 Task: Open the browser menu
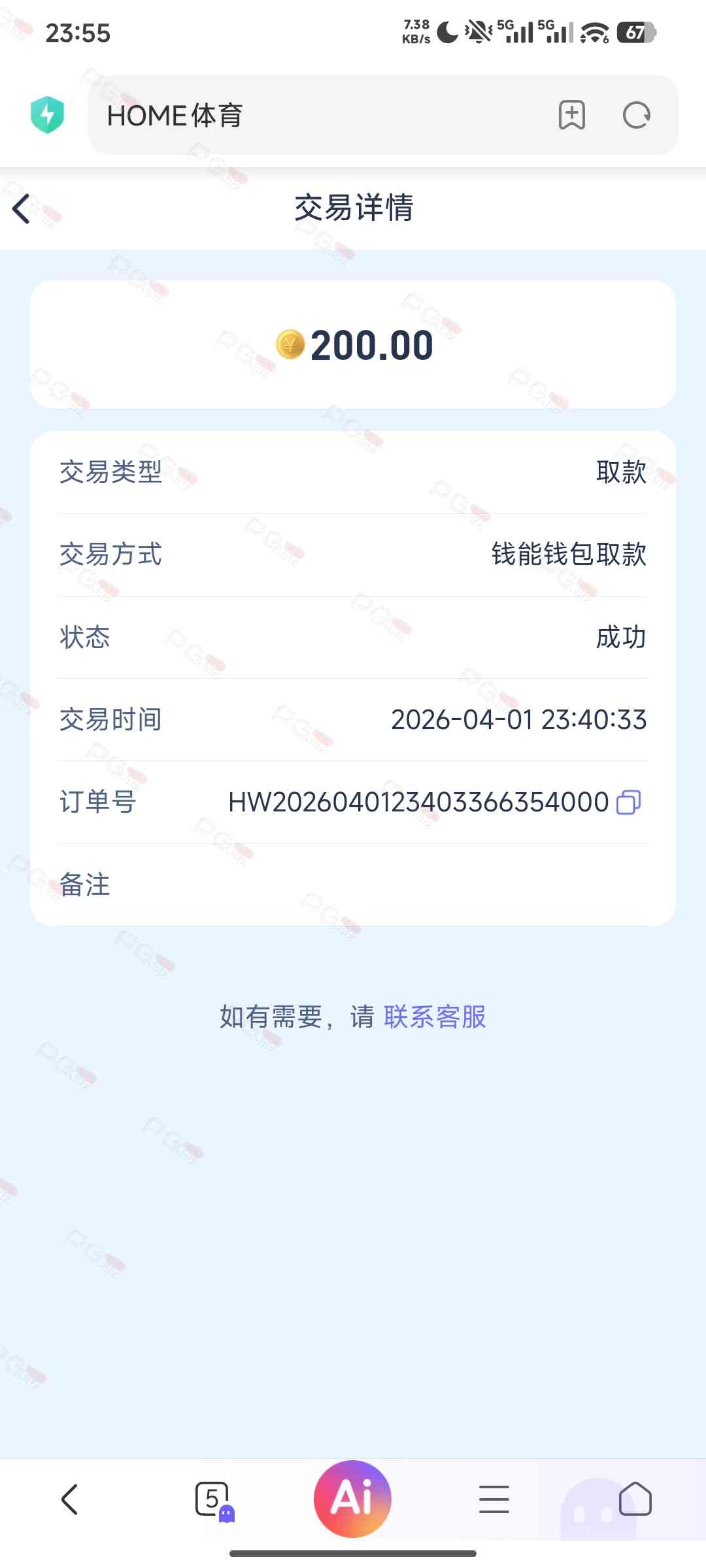click(494, 1499)
